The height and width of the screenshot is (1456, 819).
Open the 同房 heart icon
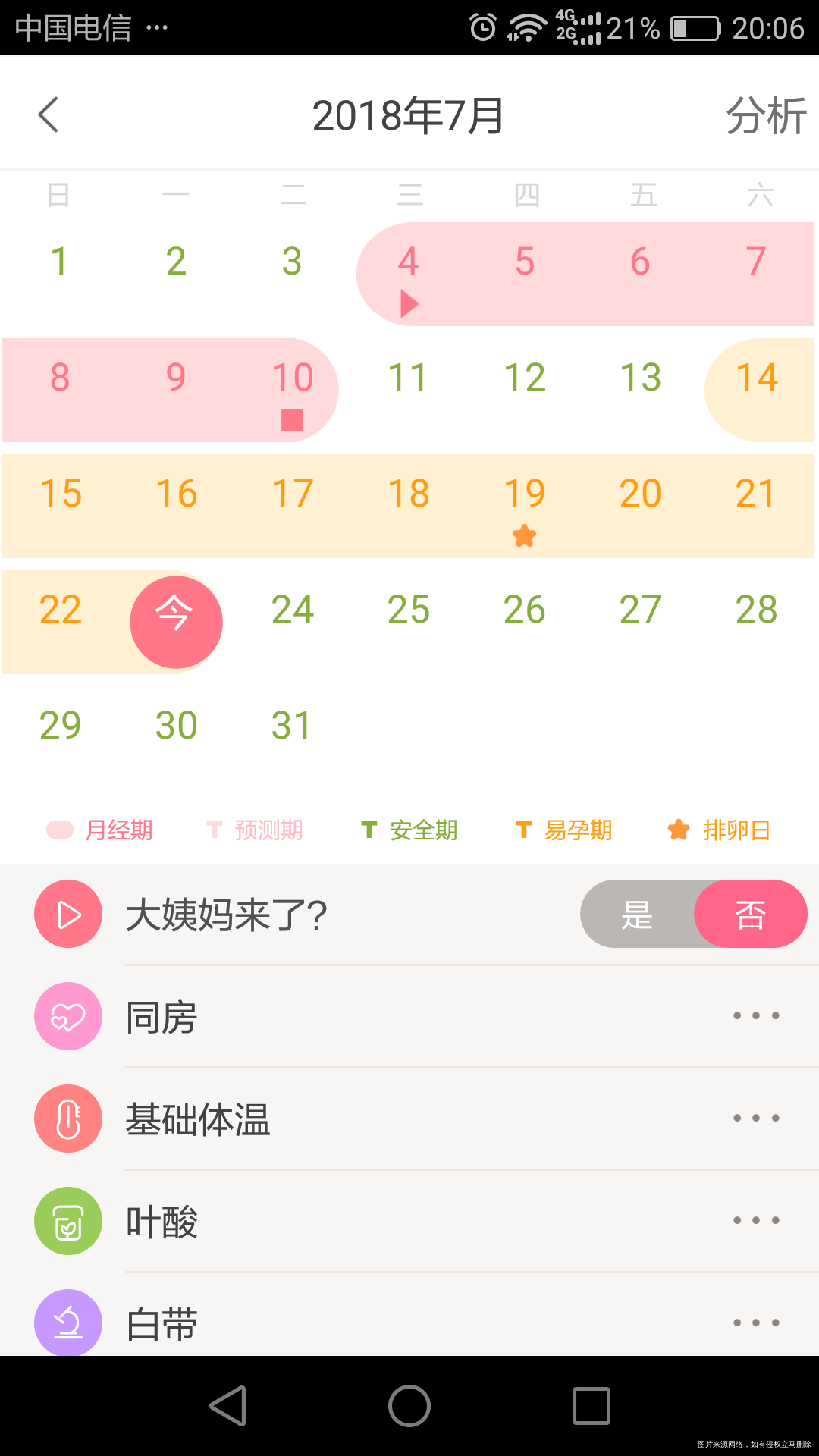click(67, 1015)
